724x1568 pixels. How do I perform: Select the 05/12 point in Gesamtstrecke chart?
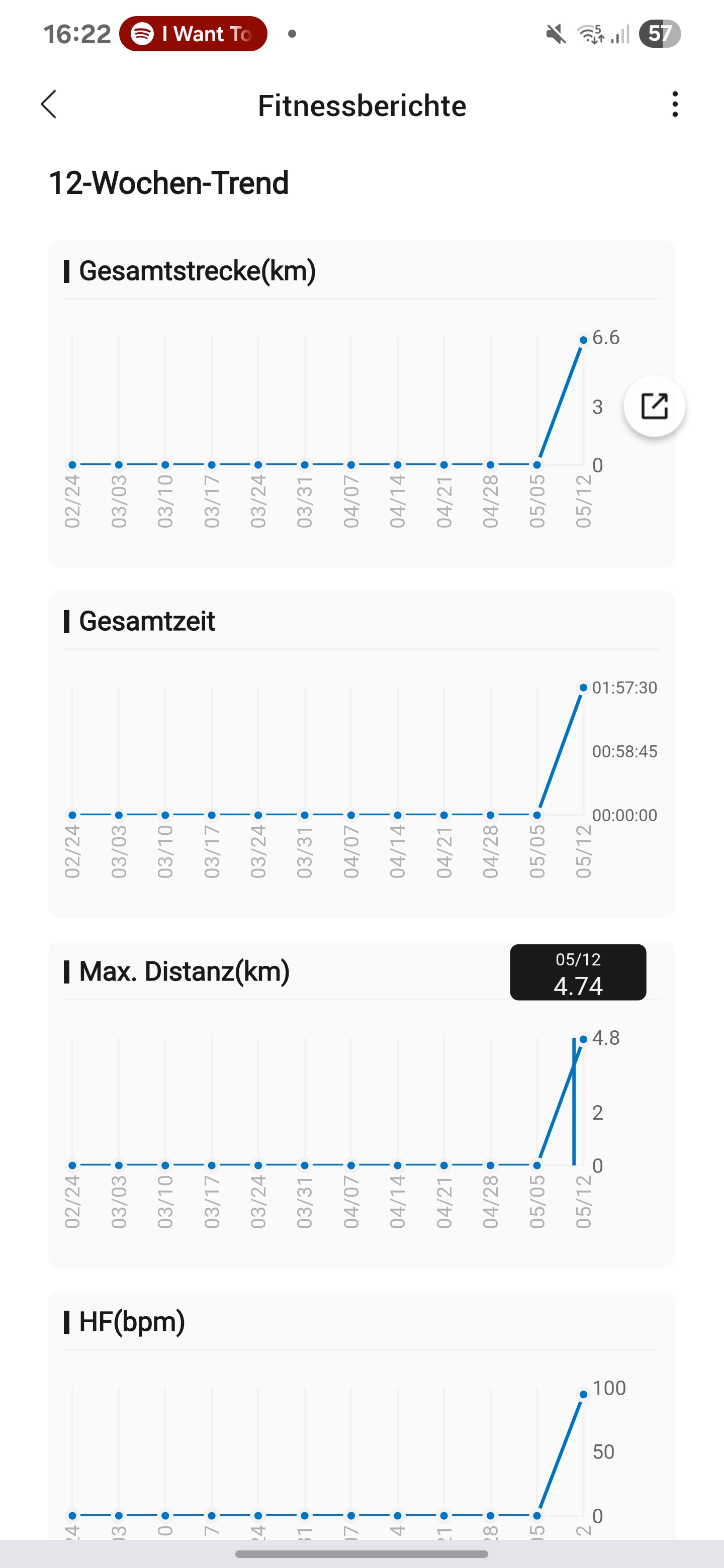(583, 340)
